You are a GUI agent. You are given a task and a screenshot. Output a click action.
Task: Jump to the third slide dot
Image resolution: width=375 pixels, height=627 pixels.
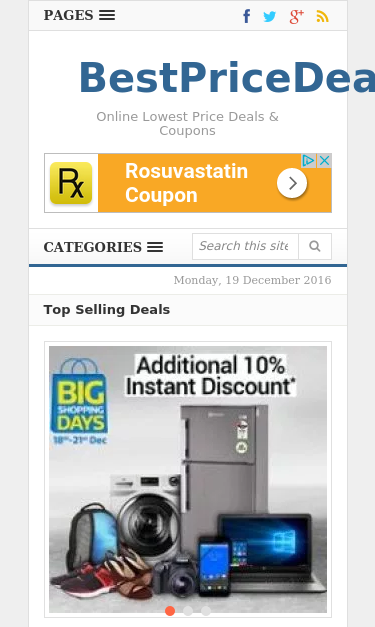(x=206, y=611)
